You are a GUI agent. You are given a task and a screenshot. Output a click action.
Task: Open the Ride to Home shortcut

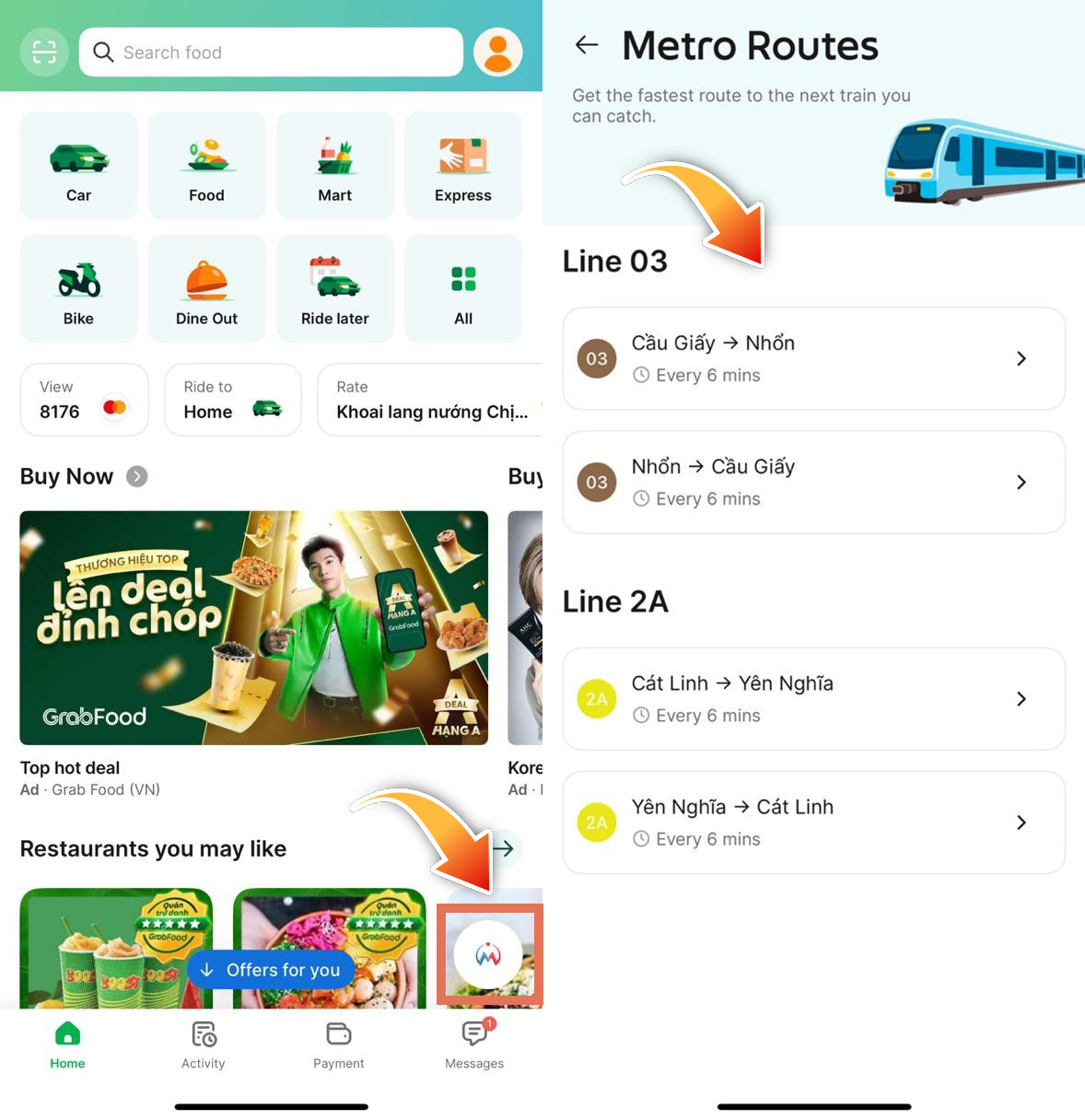tap(232, 400)
